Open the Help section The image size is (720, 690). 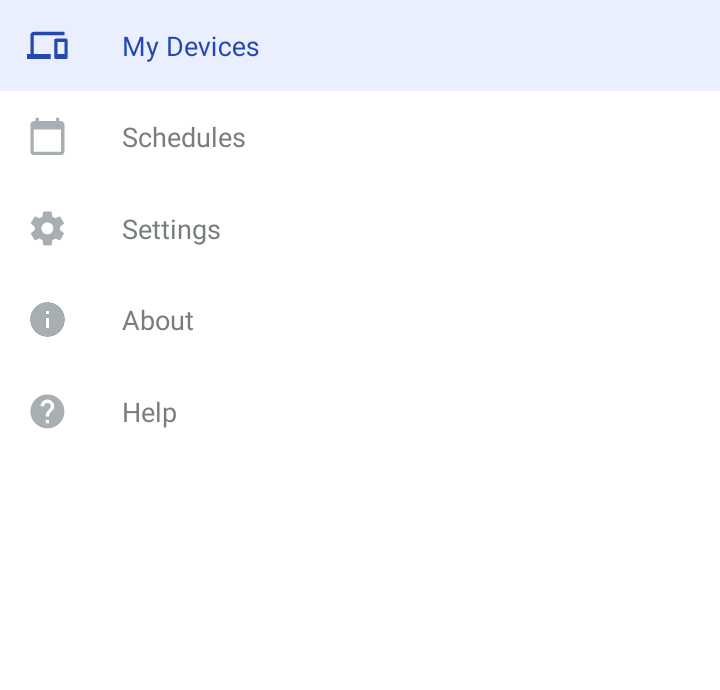(x=149, y=413)
